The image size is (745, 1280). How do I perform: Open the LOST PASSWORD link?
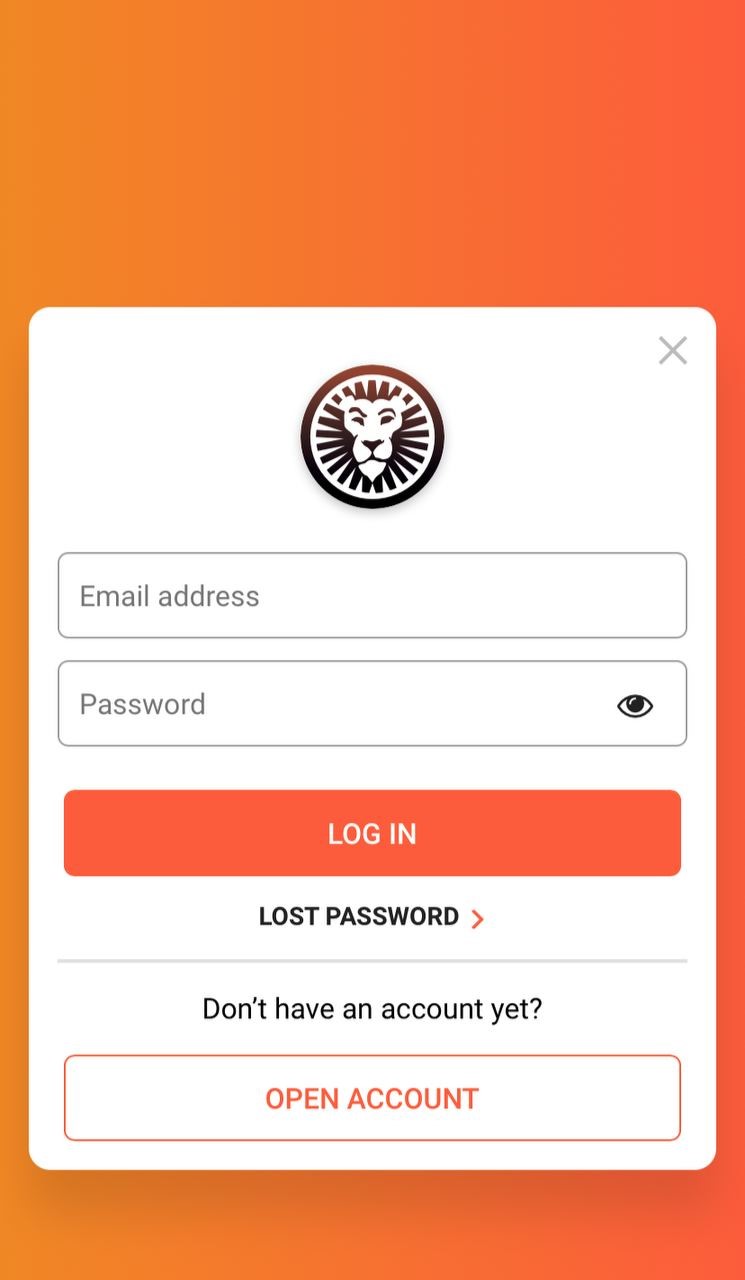point(372,917)
